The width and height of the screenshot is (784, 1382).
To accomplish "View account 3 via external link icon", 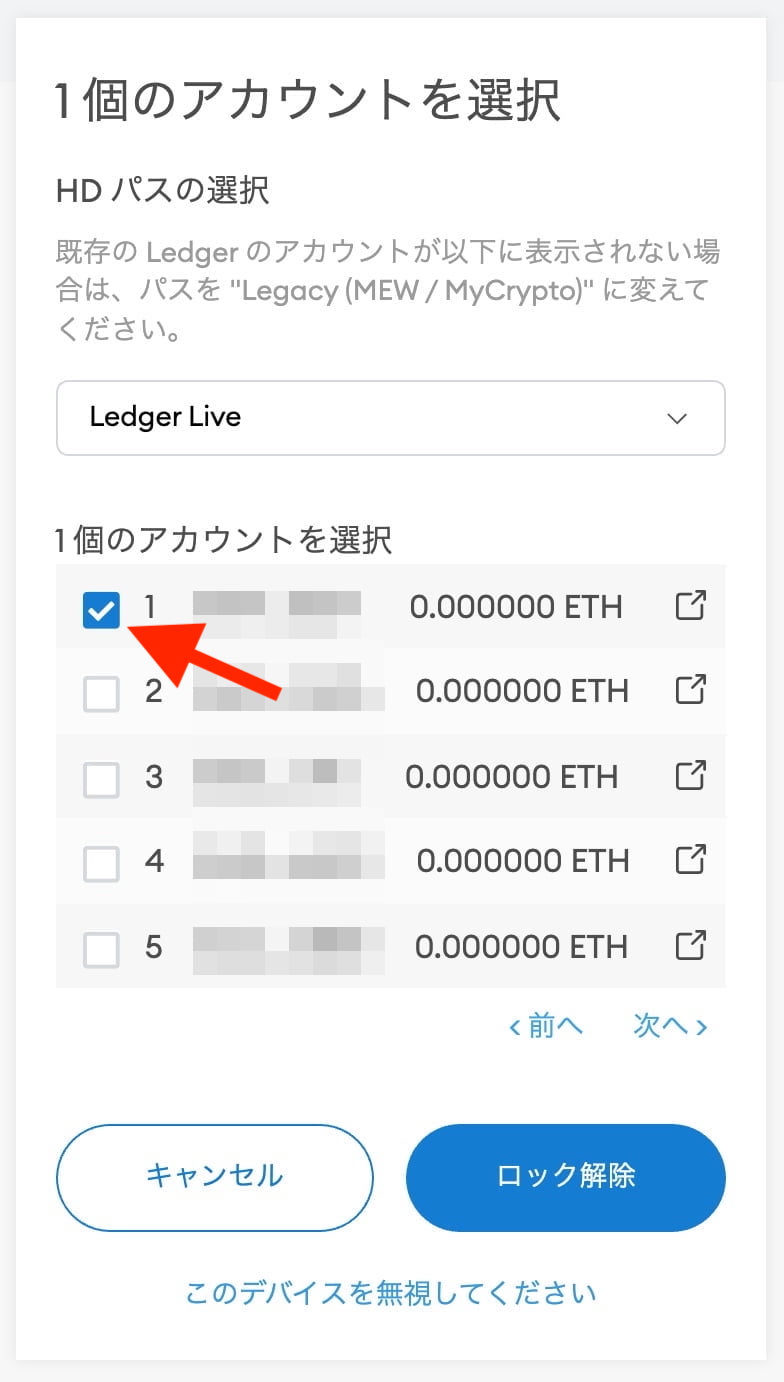I will 691,775.
